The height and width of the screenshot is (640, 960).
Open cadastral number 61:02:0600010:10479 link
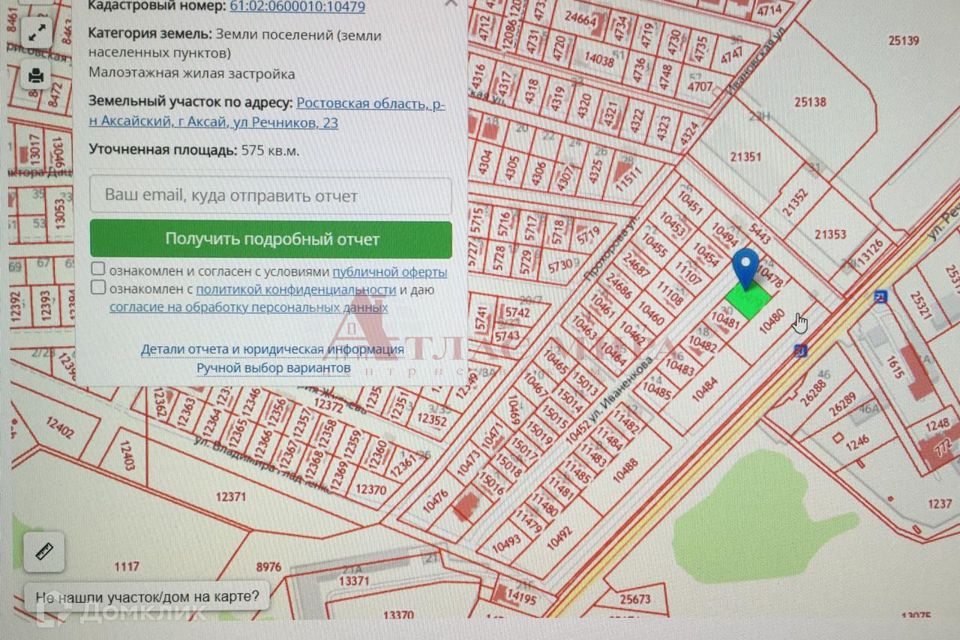coord(297,6)
